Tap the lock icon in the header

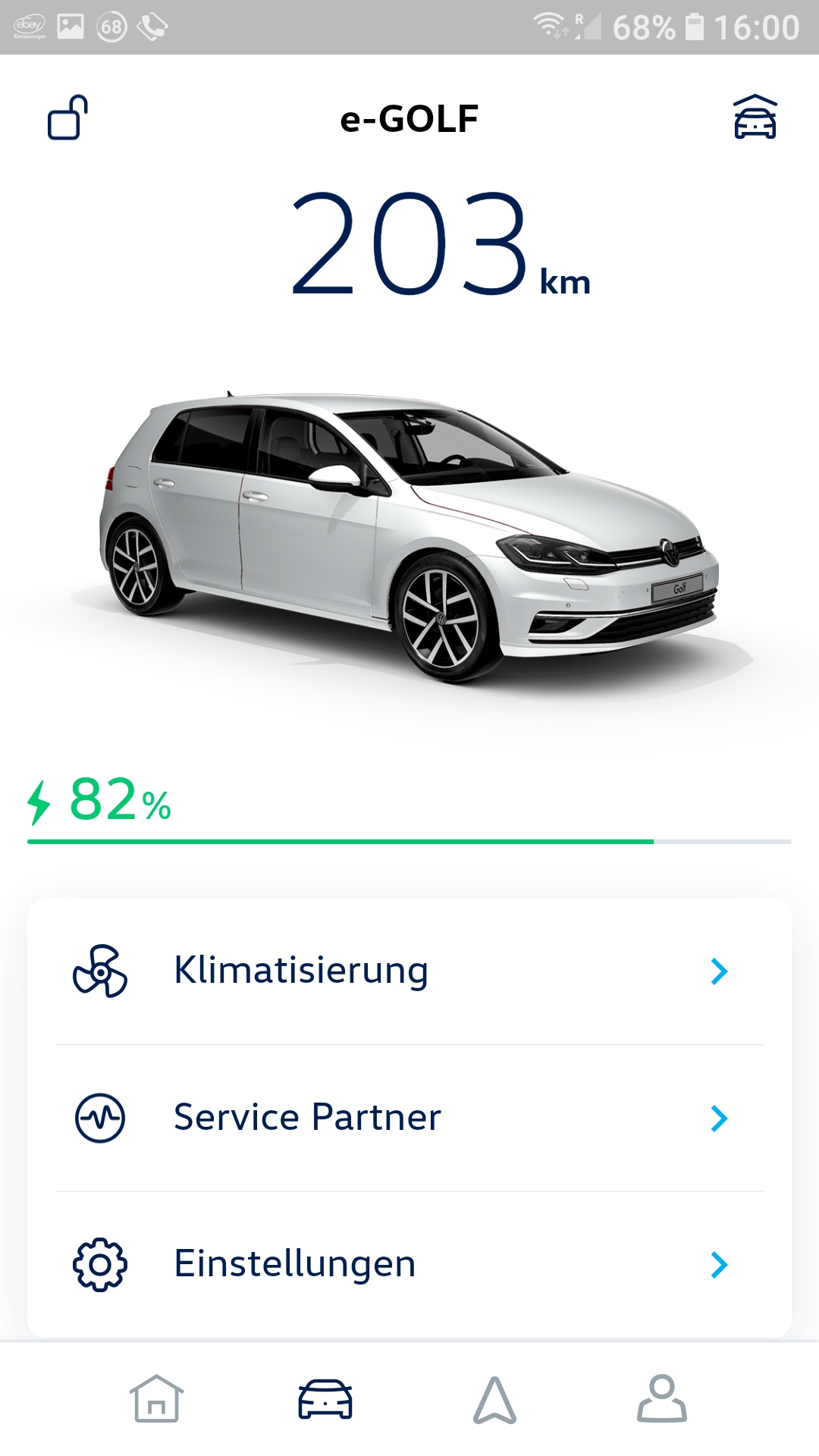tap(68, 118)
